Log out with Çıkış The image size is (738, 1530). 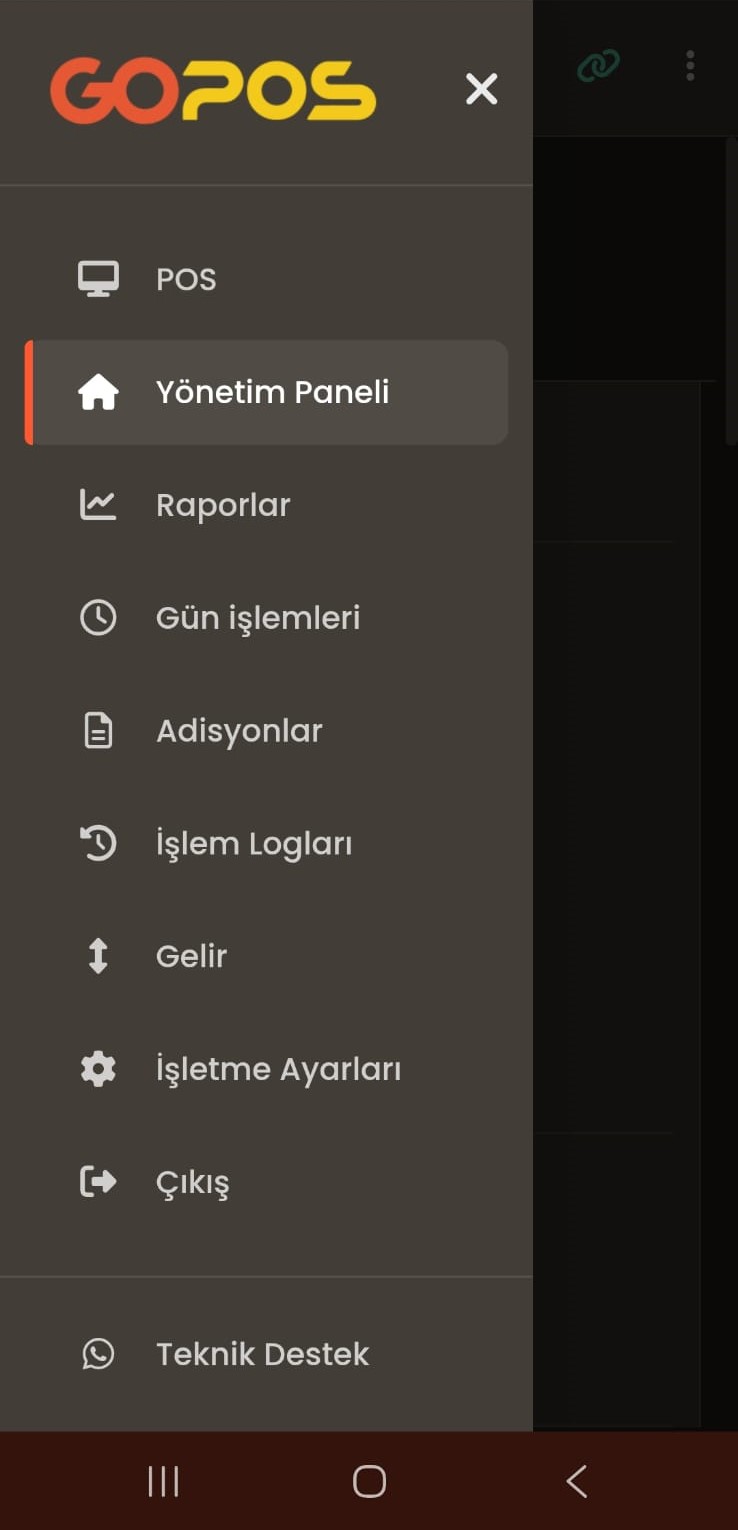pos(266,1182)
